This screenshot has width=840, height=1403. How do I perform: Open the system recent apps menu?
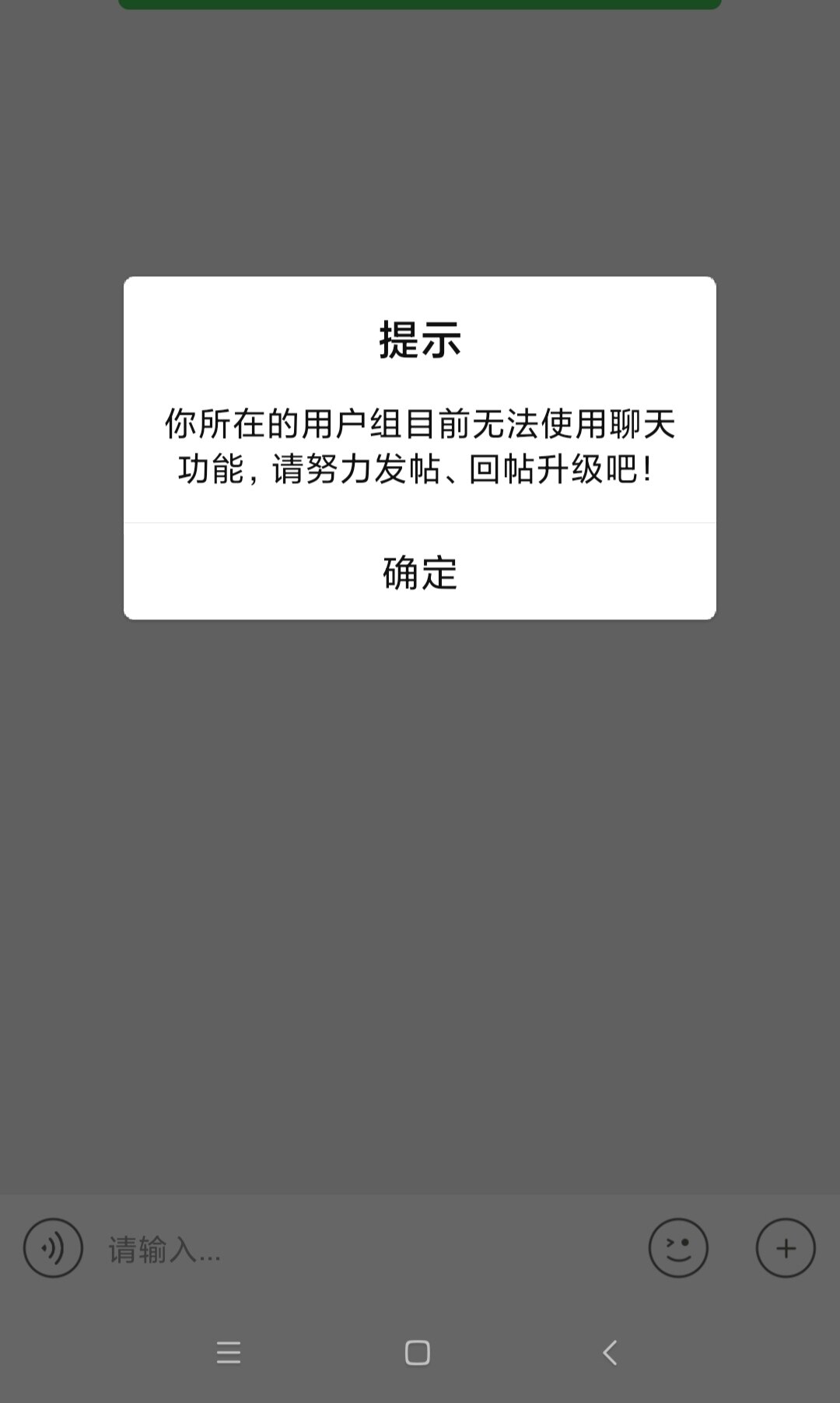(x=229, y=1352)
